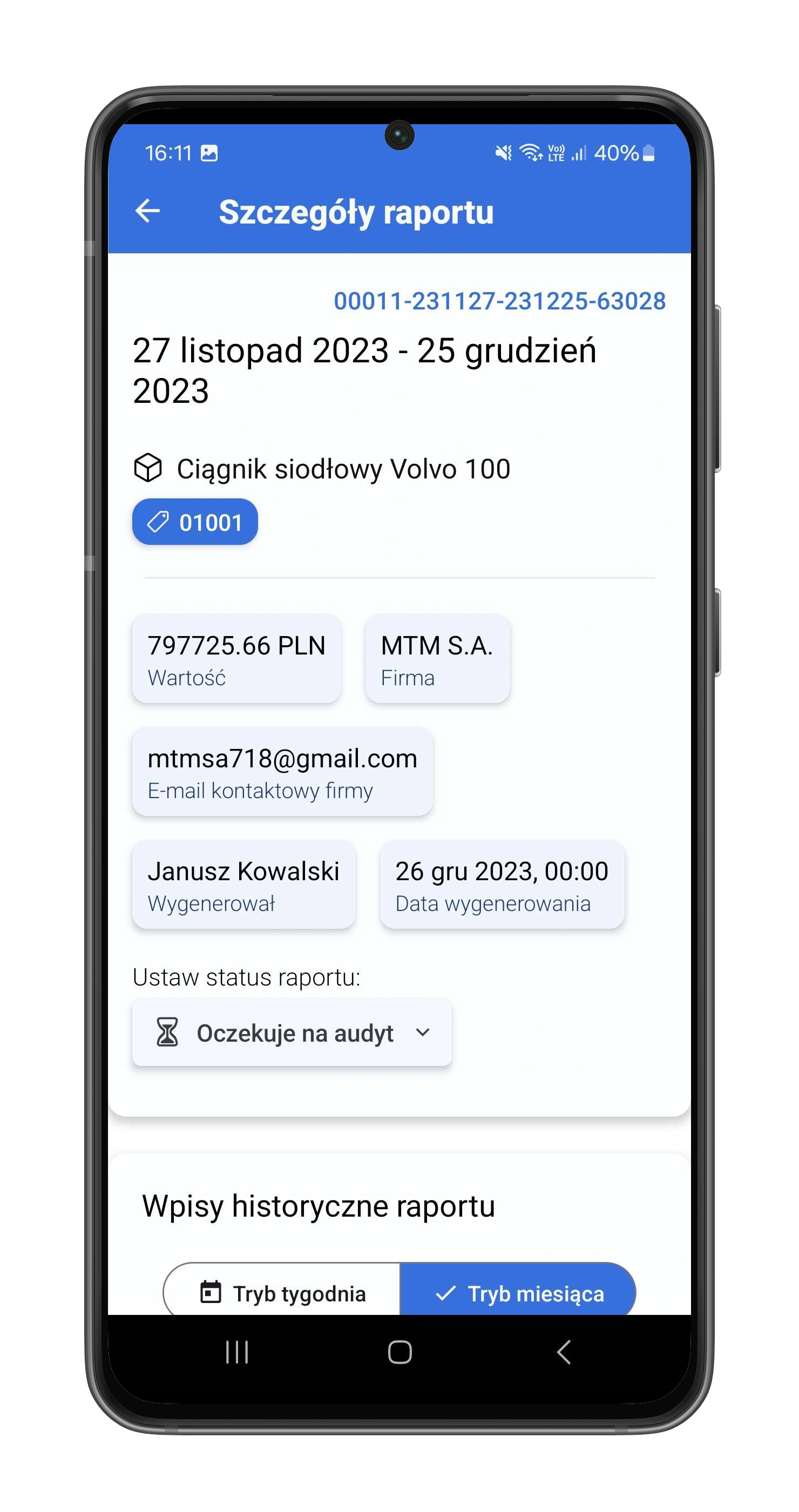Switch to Tryb tygodnia view
The width and height of the screenshot is (799, 1512).
(x=283, y=1292)
